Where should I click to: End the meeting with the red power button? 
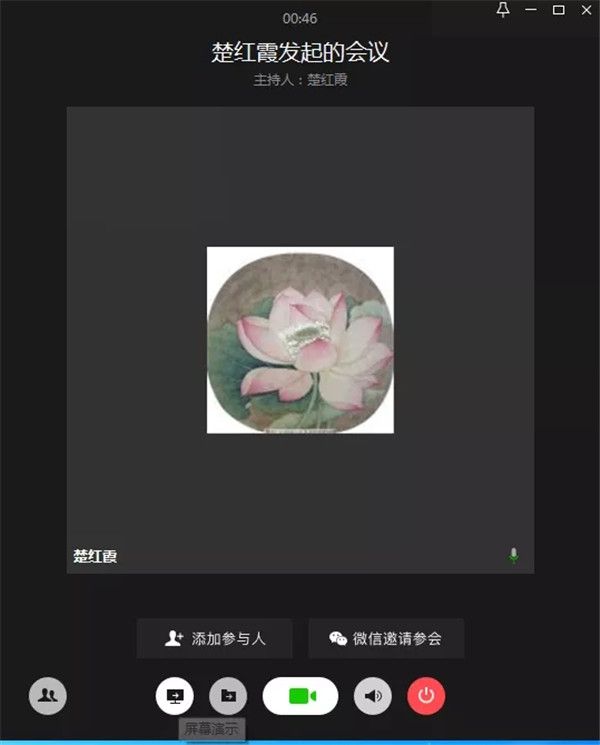click(426, 696)
